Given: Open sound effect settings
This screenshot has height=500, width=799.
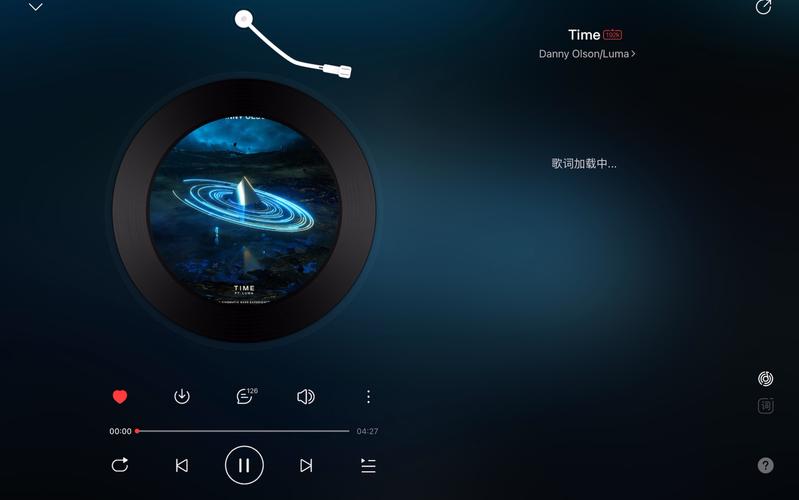Looking at the screenshot, I should pyautogui.click(x=306, y=397).
